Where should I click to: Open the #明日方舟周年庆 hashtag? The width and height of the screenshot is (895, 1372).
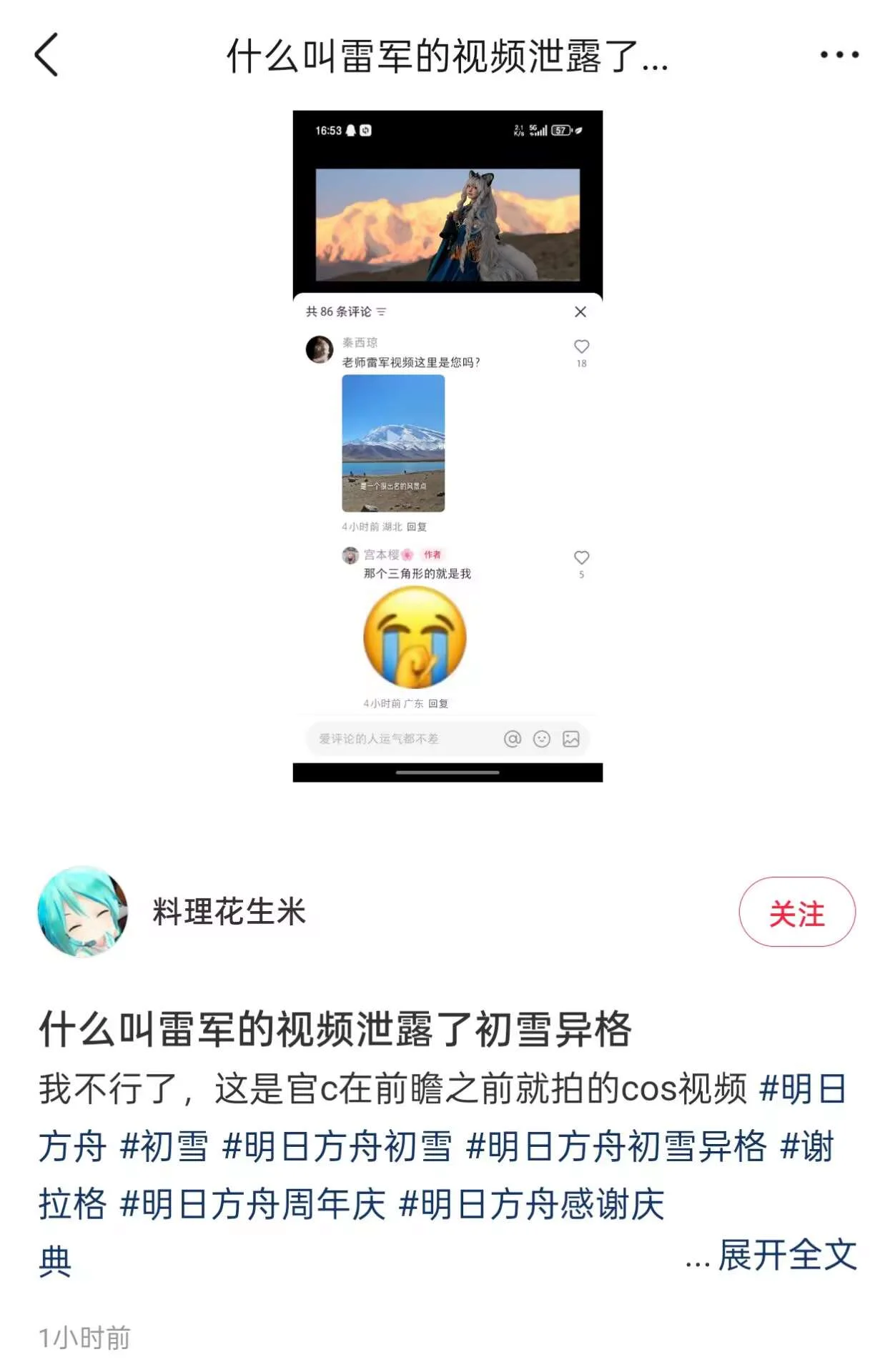click(253, 1204)
